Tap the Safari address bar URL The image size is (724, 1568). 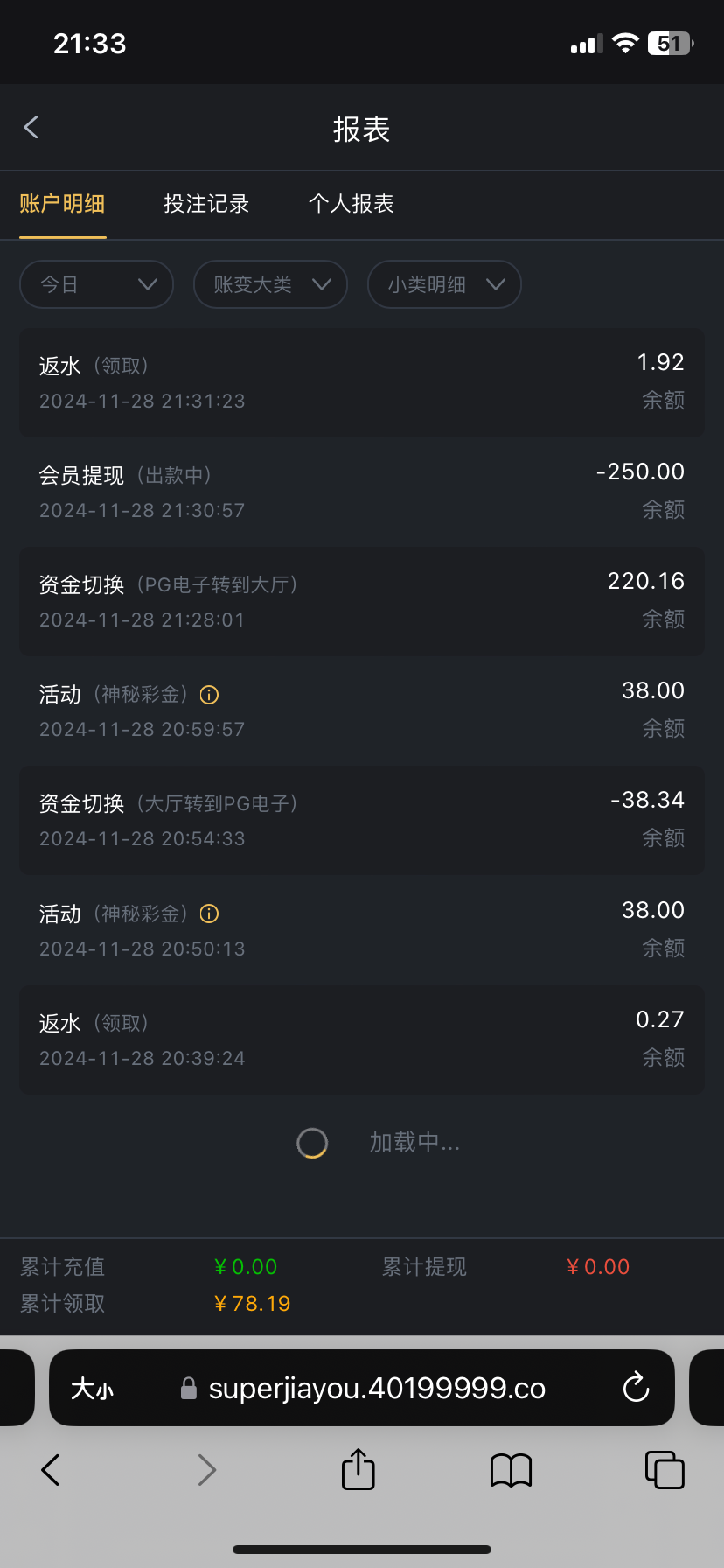tap(377, 1389)
